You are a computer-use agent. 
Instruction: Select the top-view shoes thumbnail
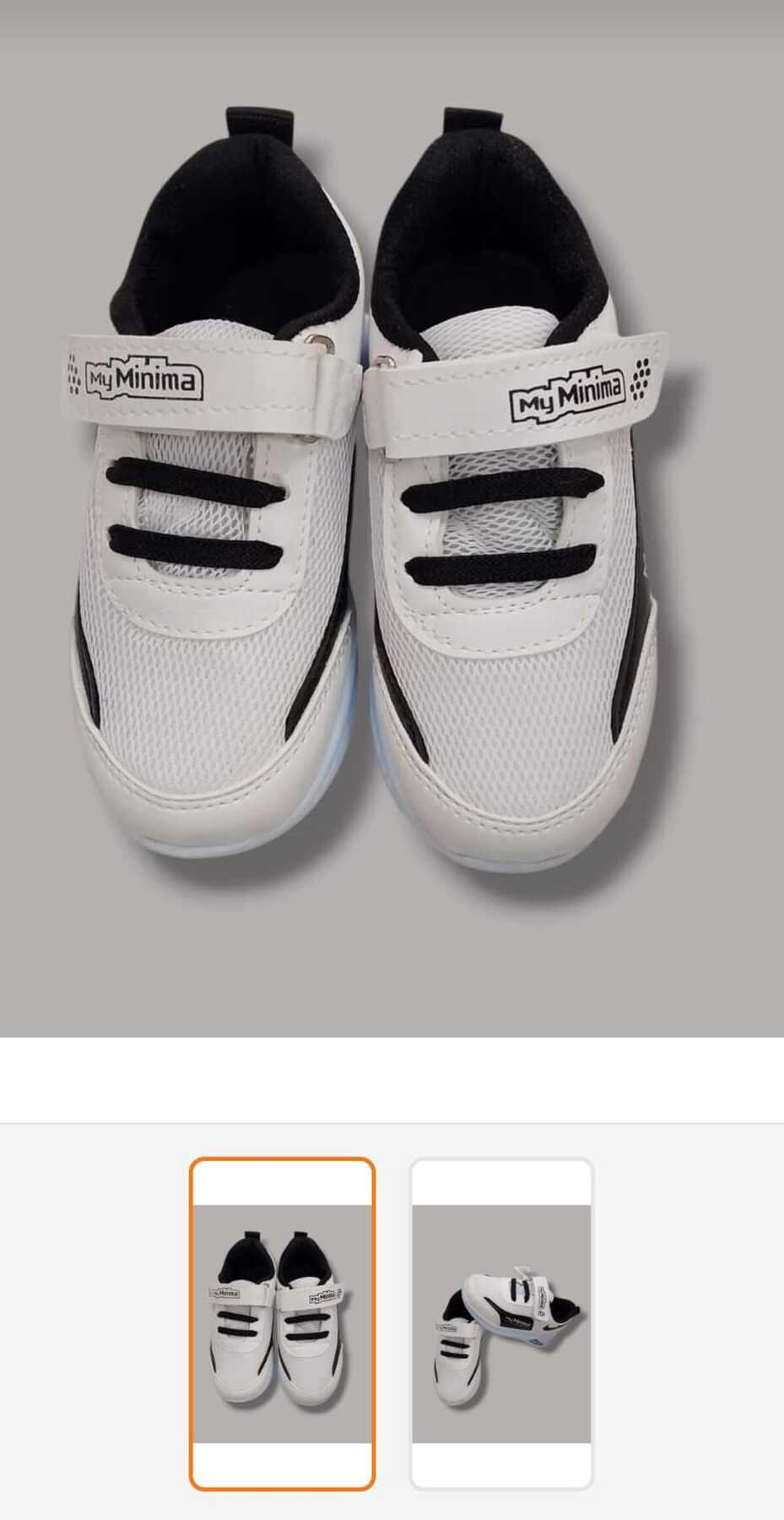(282, 1323)
